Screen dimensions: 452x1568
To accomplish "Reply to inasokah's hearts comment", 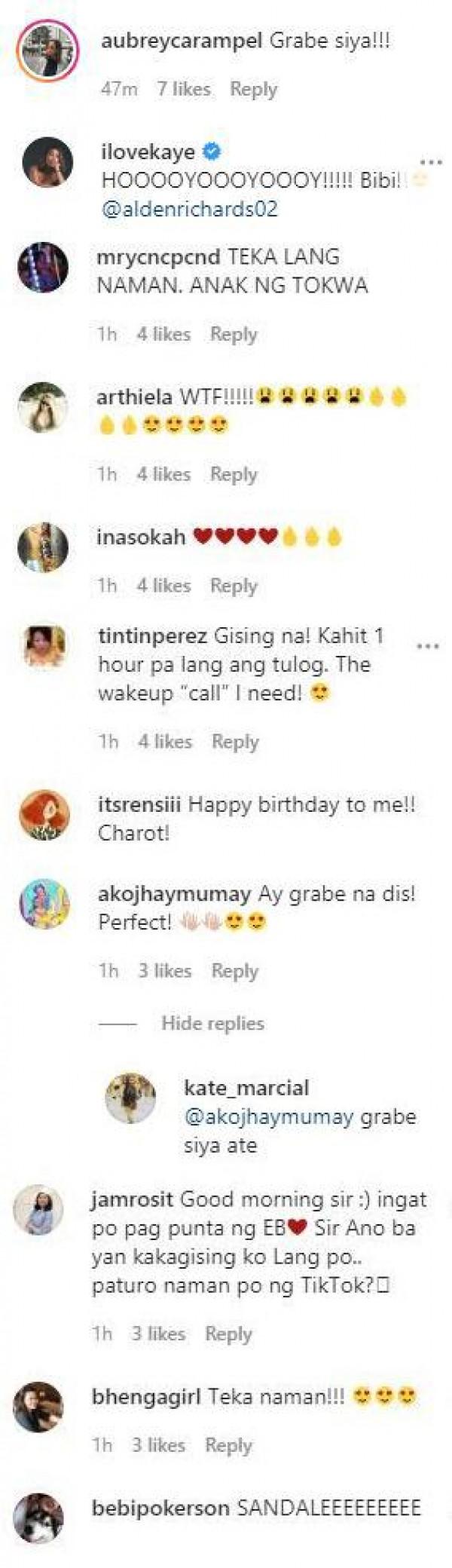I will coord(233,586).
